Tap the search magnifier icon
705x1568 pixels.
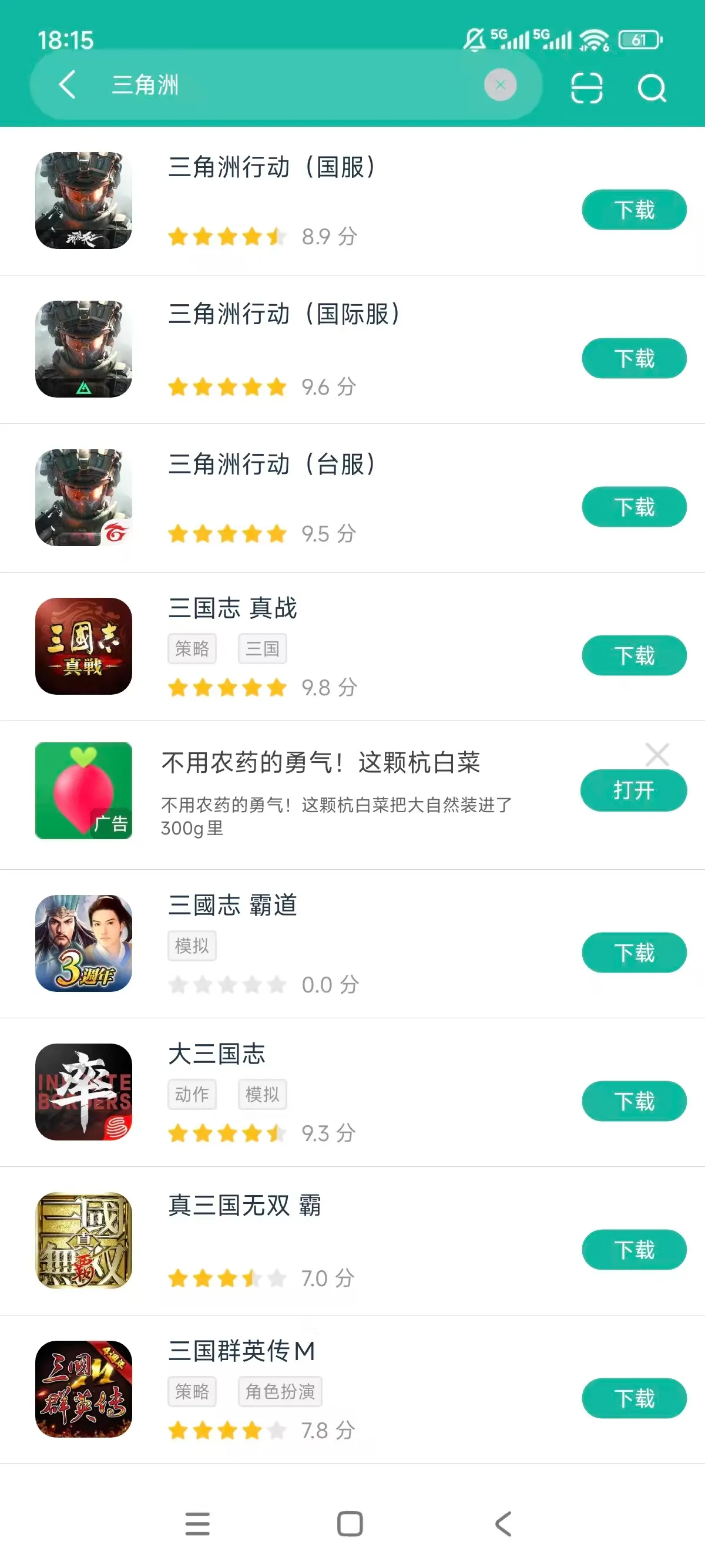(652, 87)
